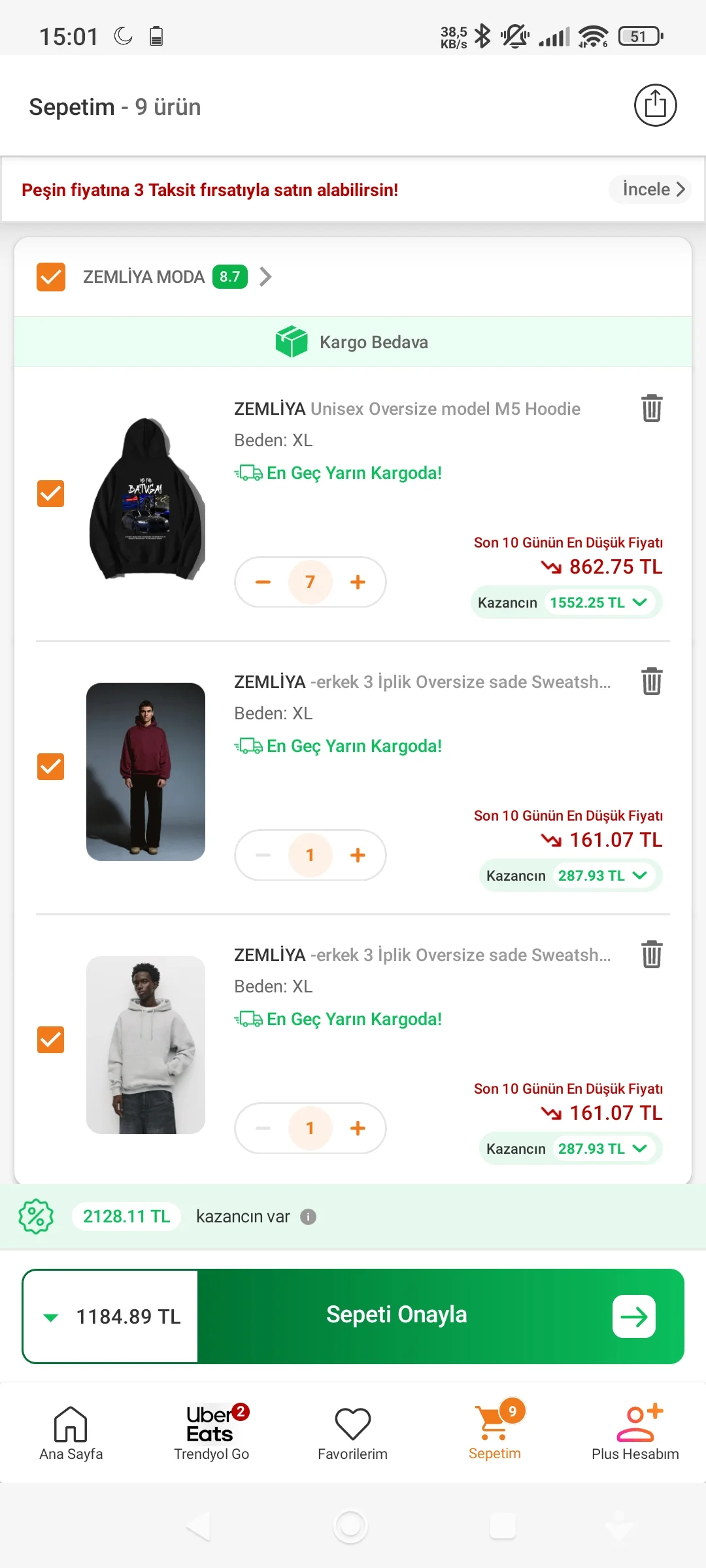Expand the 1552.25 TL Kazancın details
The height and width of the screenshot is (1568, 706).
coord(640,602)
